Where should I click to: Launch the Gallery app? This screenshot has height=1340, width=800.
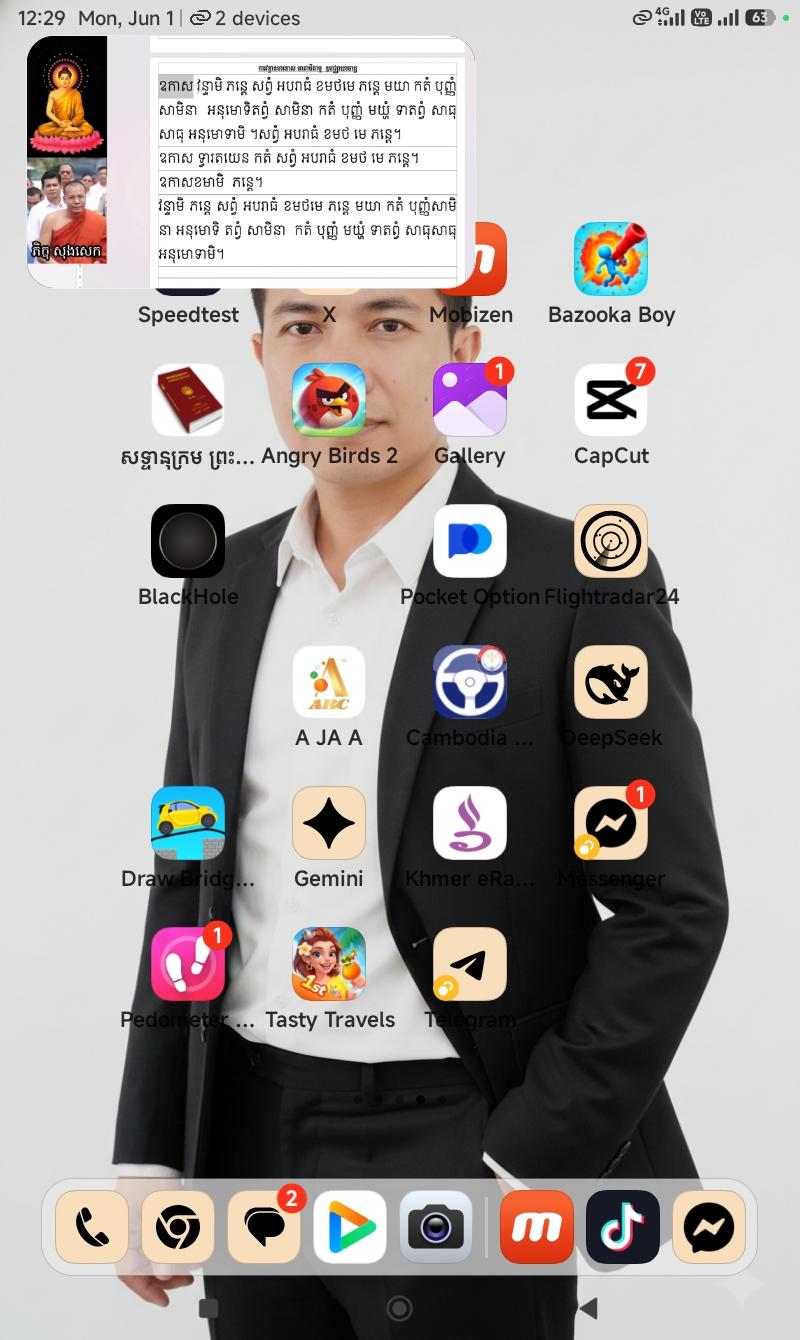pos(470,400)
